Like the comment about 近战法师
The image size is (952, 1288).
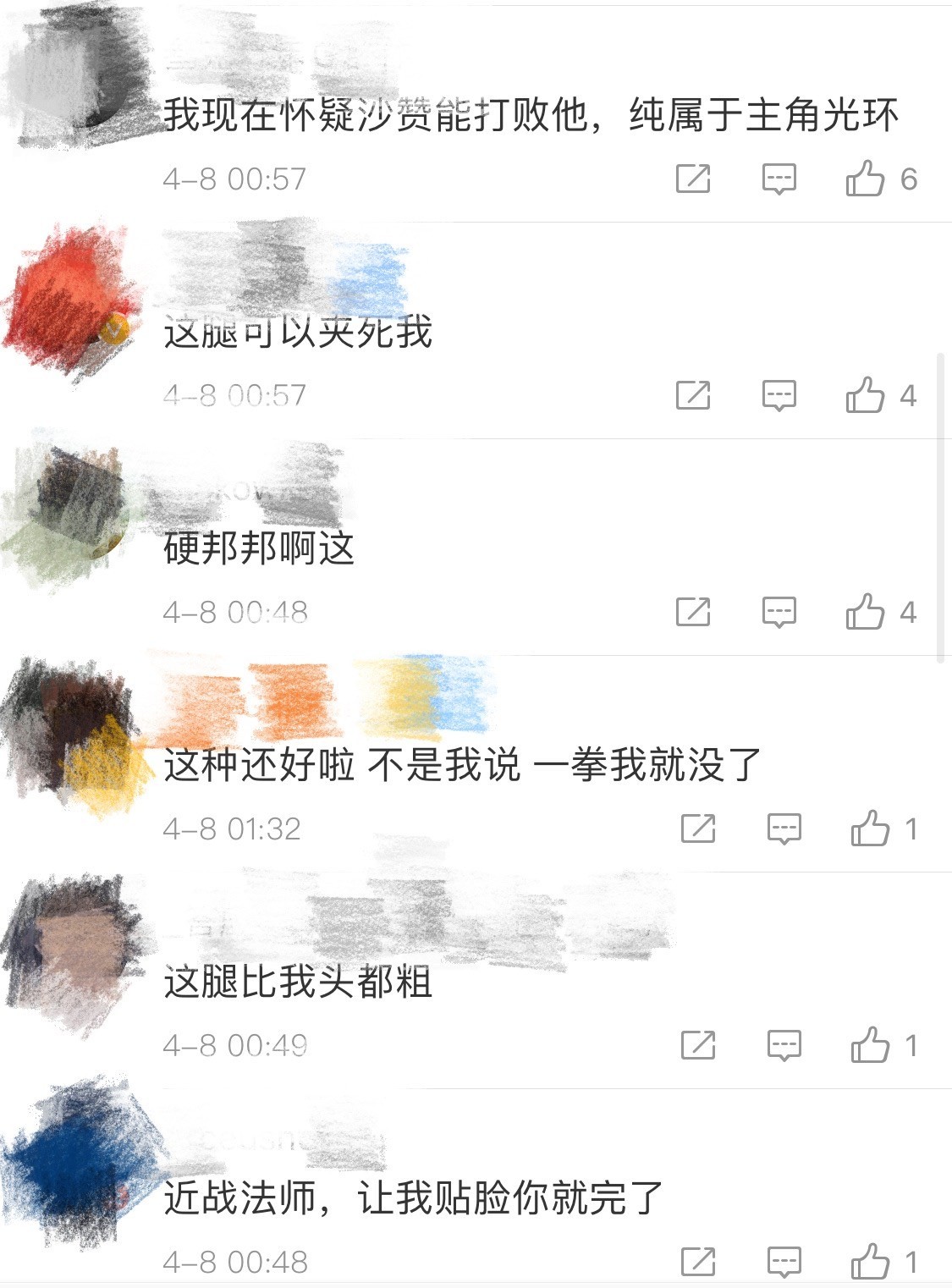(x=870, y=1262)
